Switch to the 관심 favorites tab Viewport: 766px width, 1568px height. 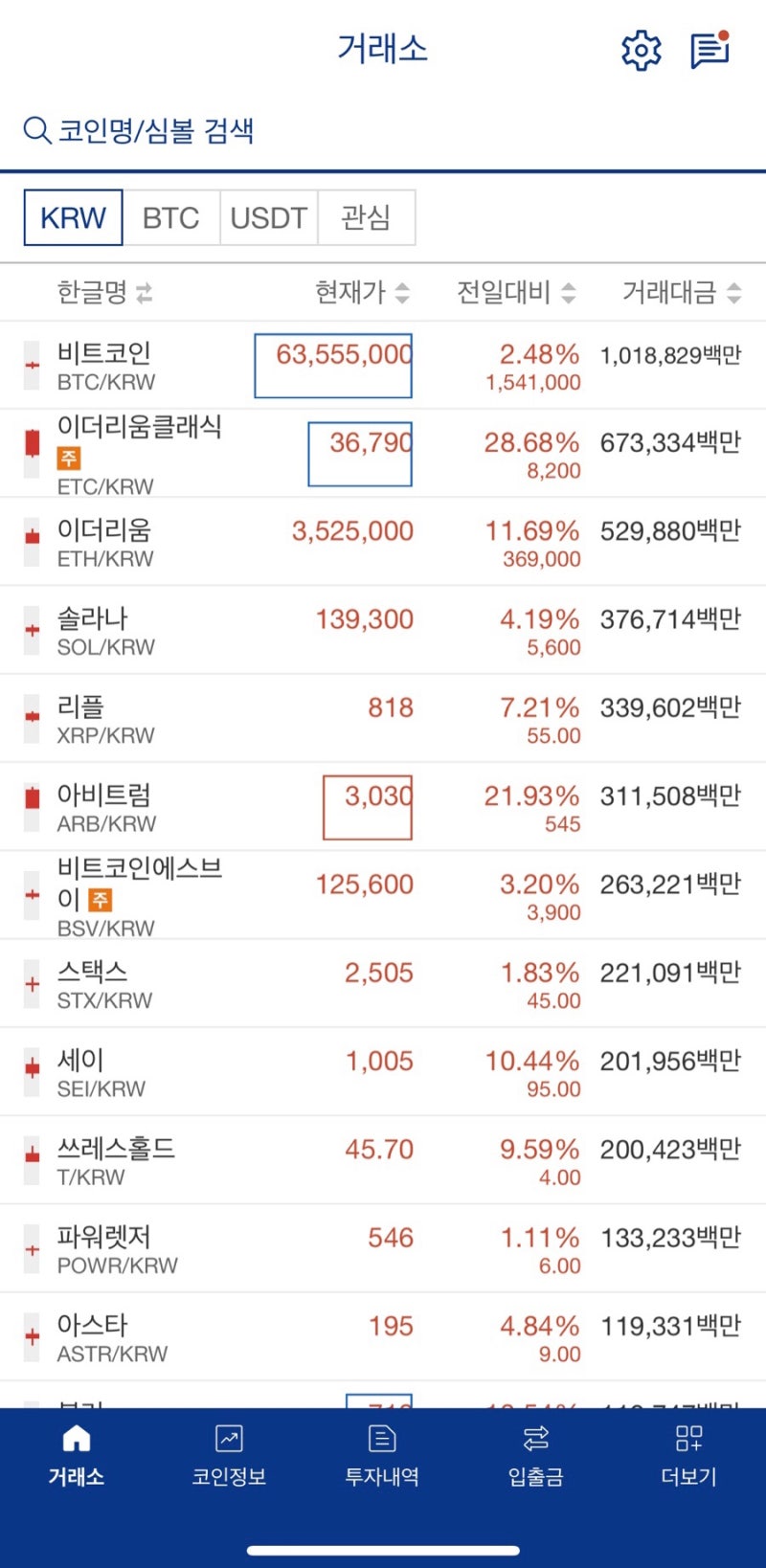click(365, 217)
